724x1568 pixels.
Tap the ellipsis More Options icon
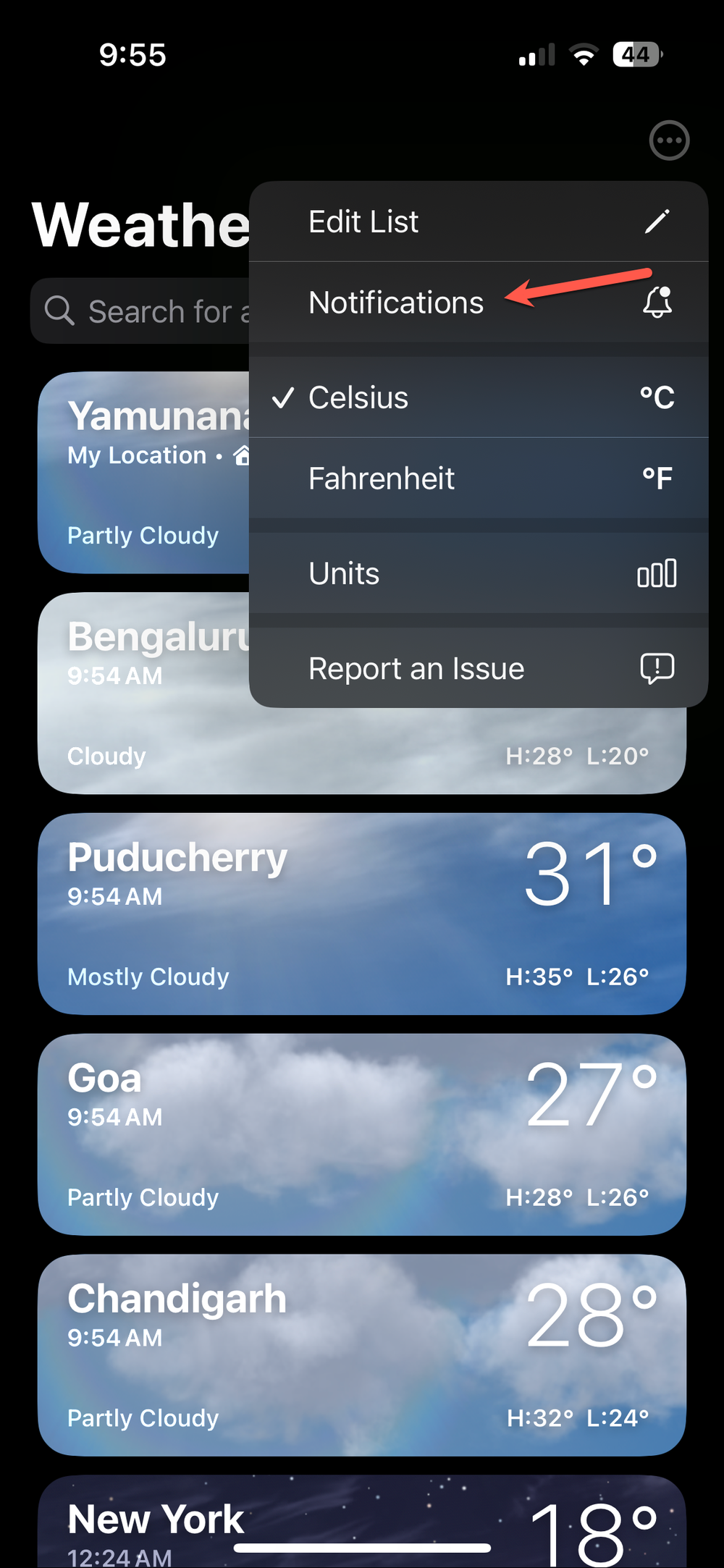(x=669, y=140)
